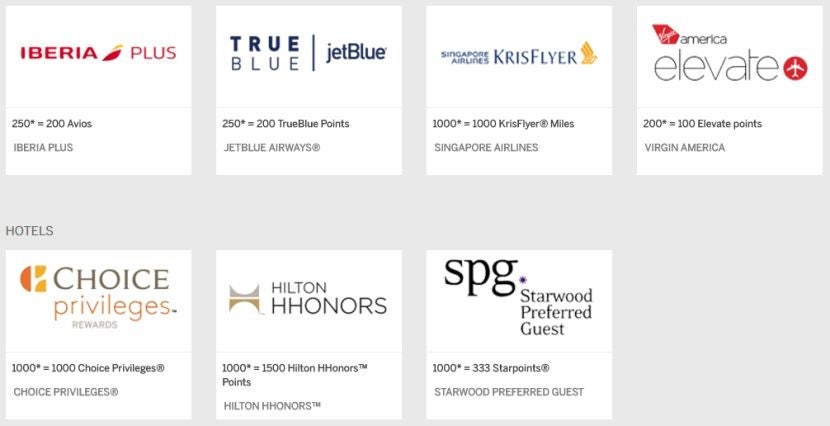Image resolution: width=830 pixels, height=426 pixels.
Task: Open the Iberia Plus transfer partner card
Action: pyautogui.click(x=98, y=56)
